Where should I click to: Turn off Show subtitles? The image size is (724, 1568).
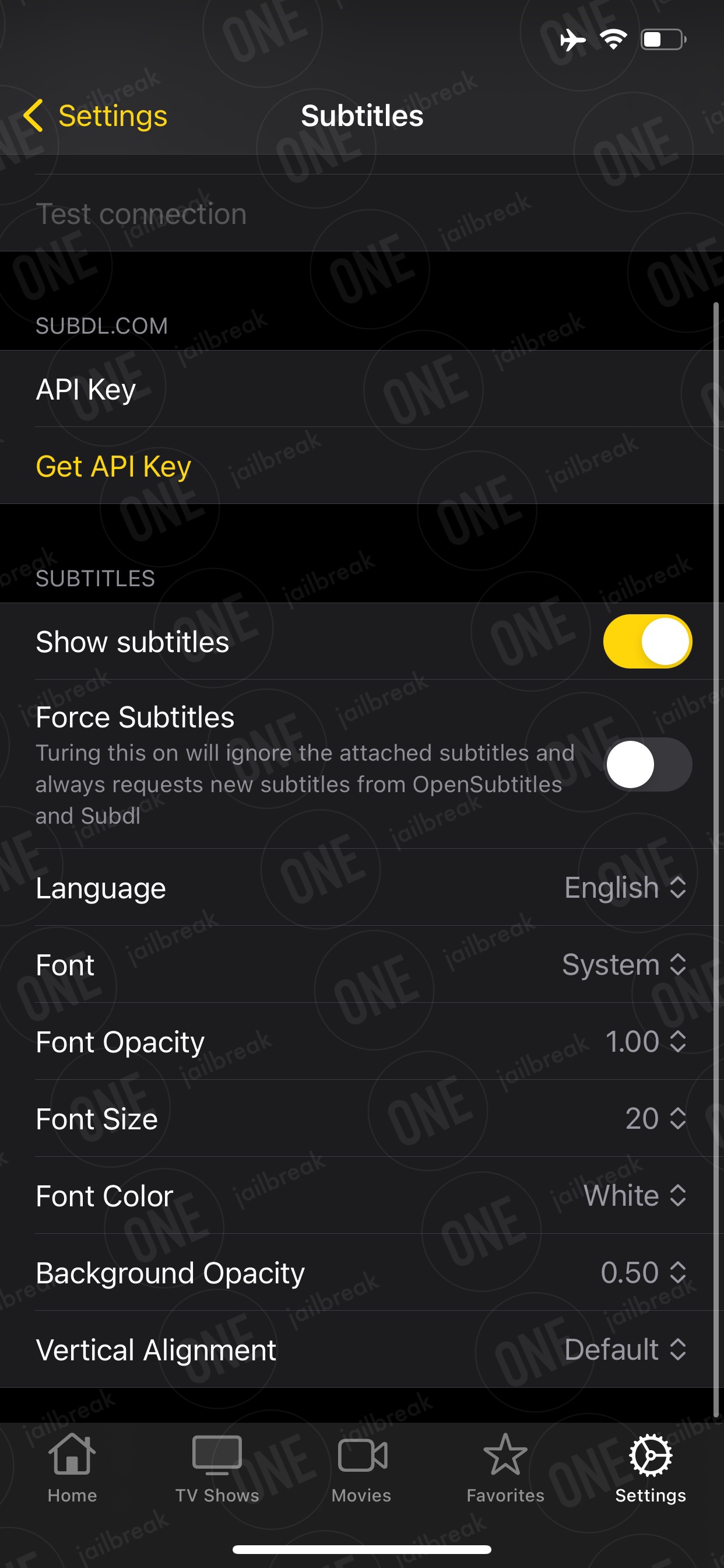pyautogui.click(x=647, y=642)
